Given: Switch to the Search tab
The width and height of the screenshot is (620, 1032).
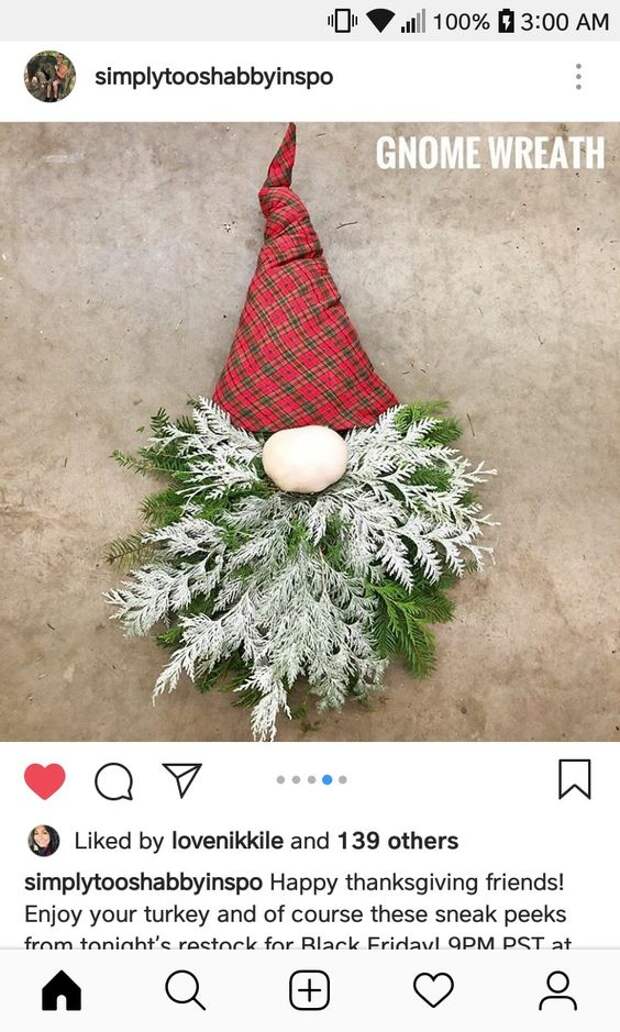Looking at the screenshot, I should [x=185, y=991].
